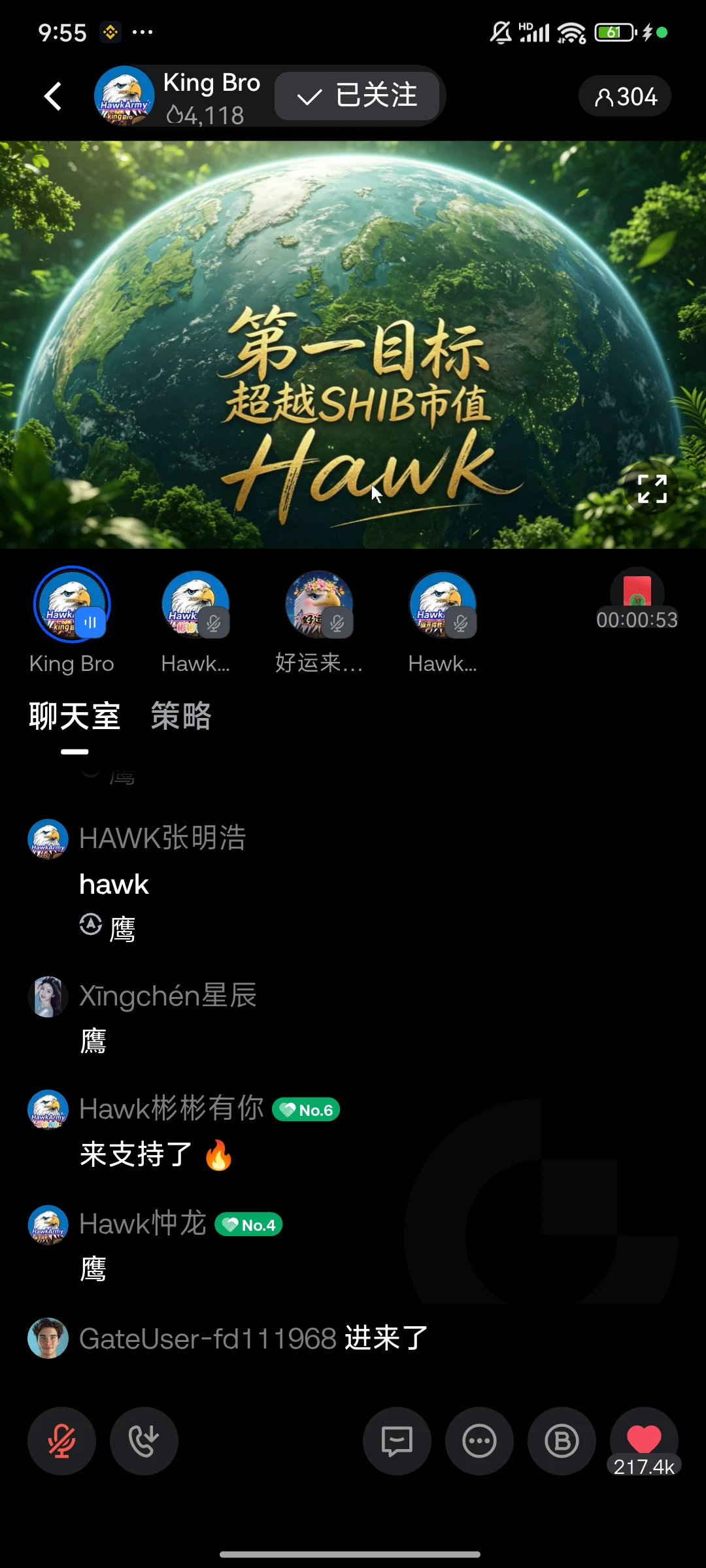The image size is (706, 1568).
Task: Tap the 已关注 following button
Action: click(x=357, y=96)
